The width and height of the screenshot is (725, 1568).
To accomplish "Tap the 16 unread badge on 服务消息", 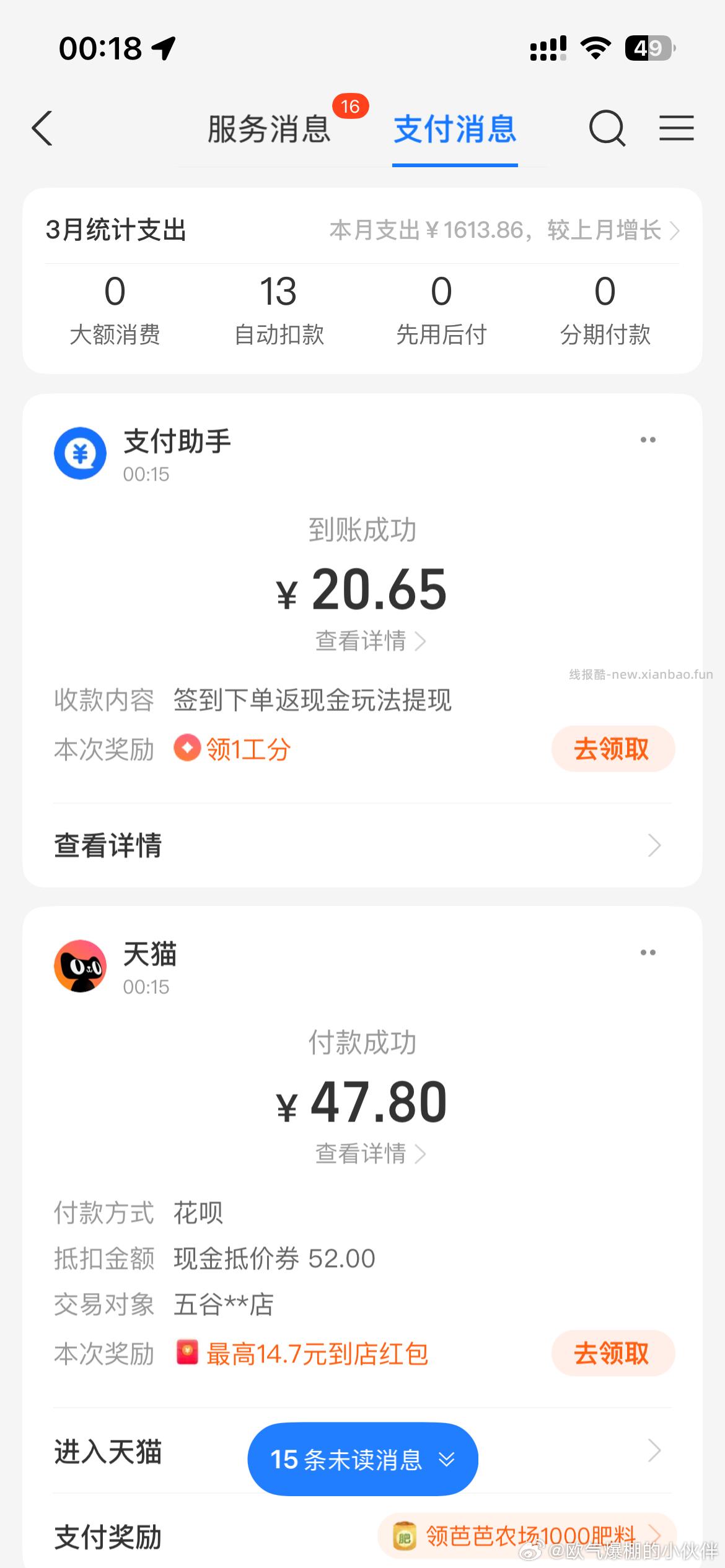I will (x=350, y=107).
